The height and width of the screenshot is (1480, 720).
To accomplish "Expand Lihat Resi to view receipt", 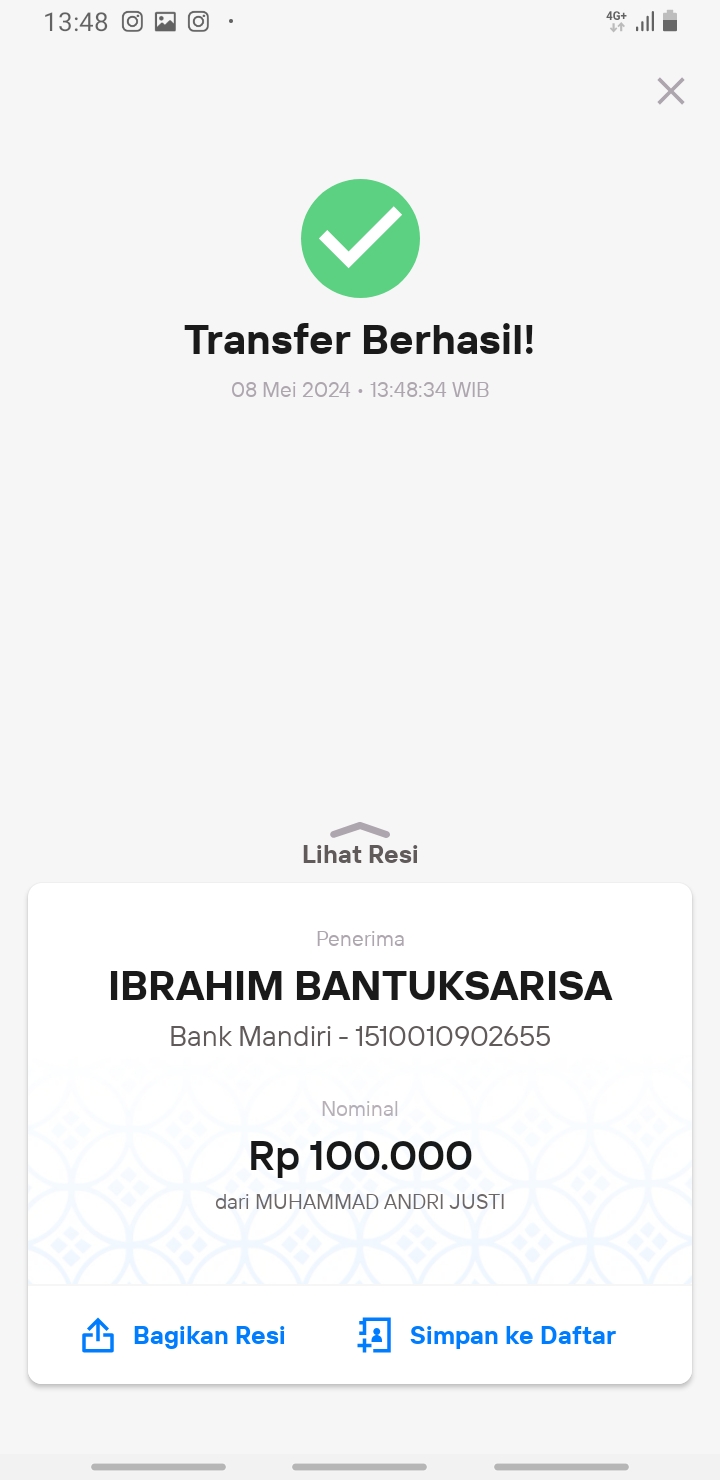I will 360,845.
